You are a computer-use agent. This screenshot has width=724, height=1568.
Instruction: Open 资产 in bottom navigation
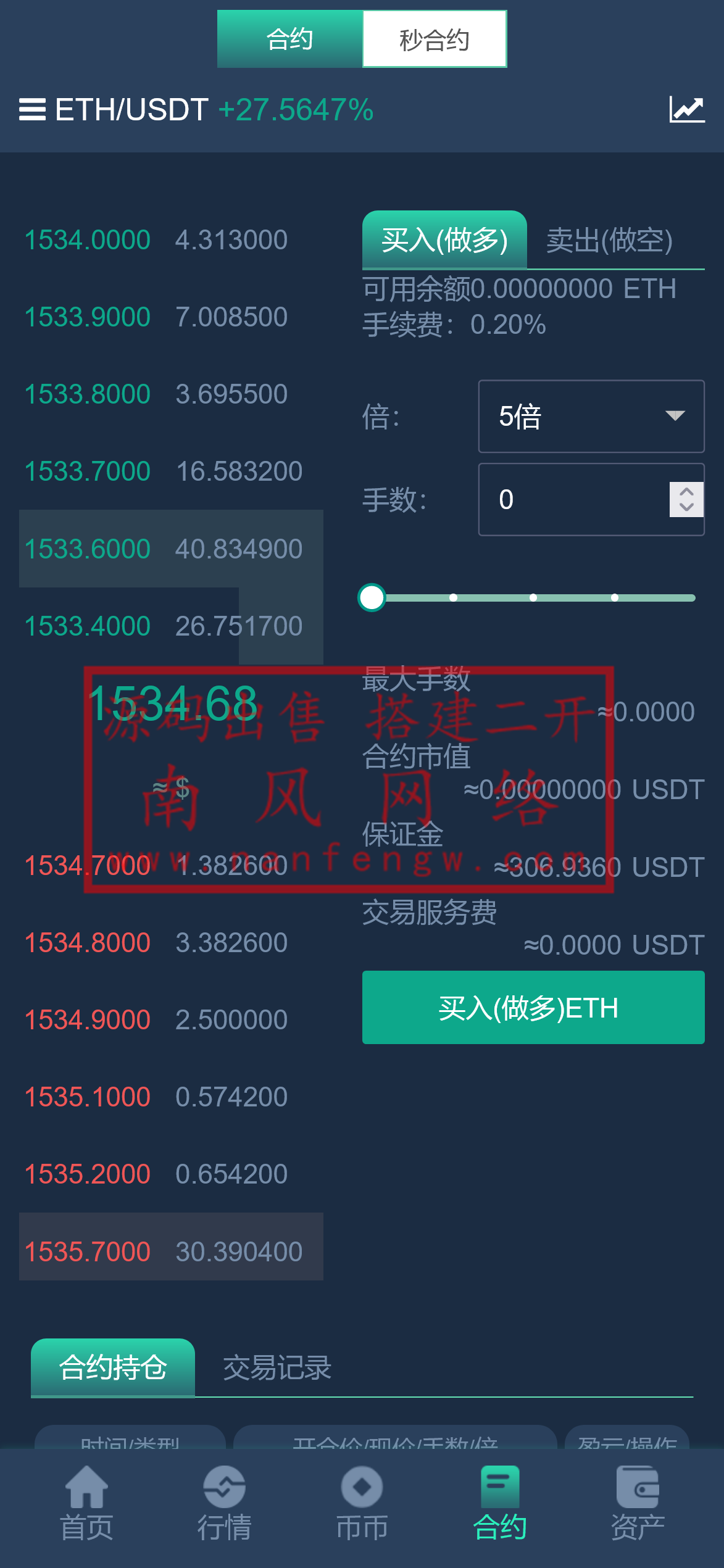pos(637,1503)
